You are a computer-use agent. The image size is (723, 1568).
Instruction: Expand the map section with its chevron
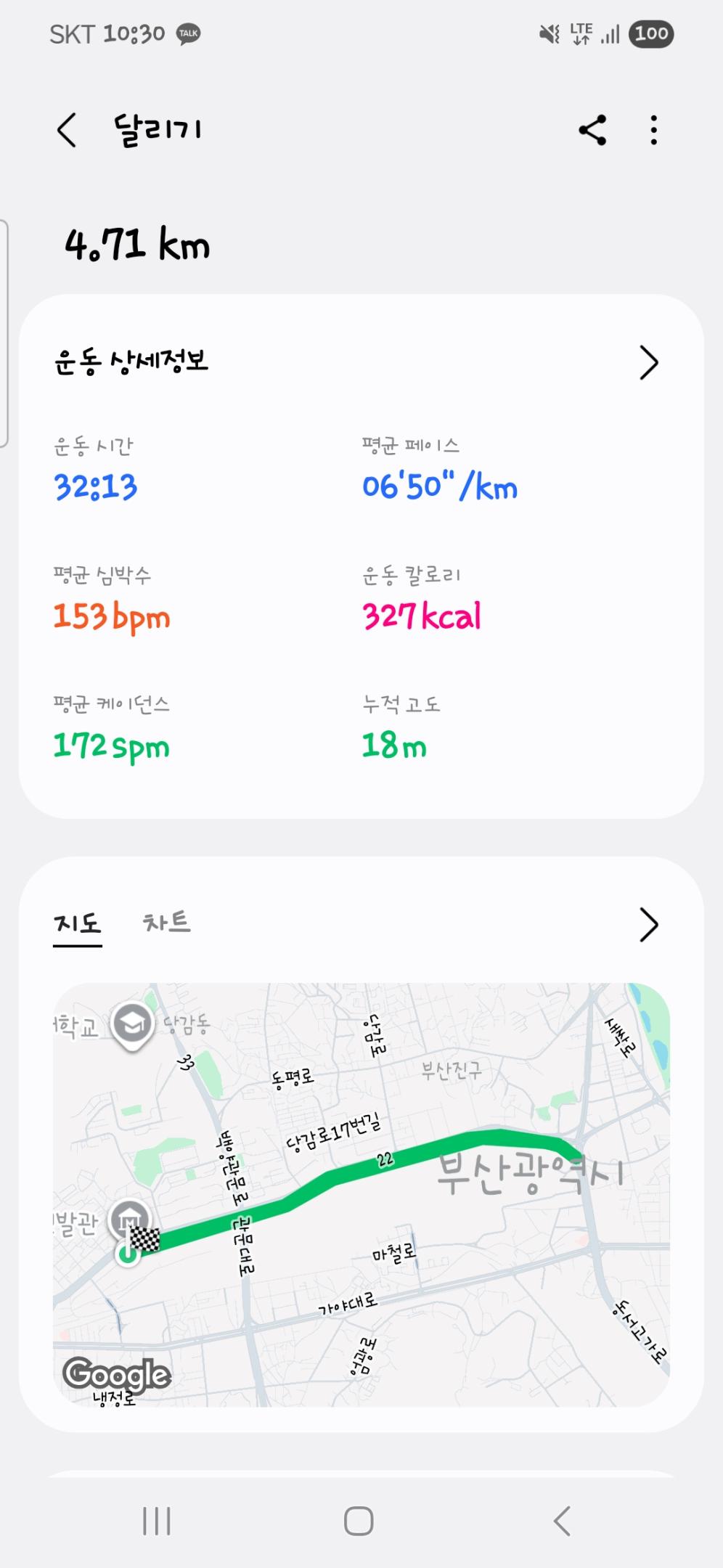[x=649, y=924]
